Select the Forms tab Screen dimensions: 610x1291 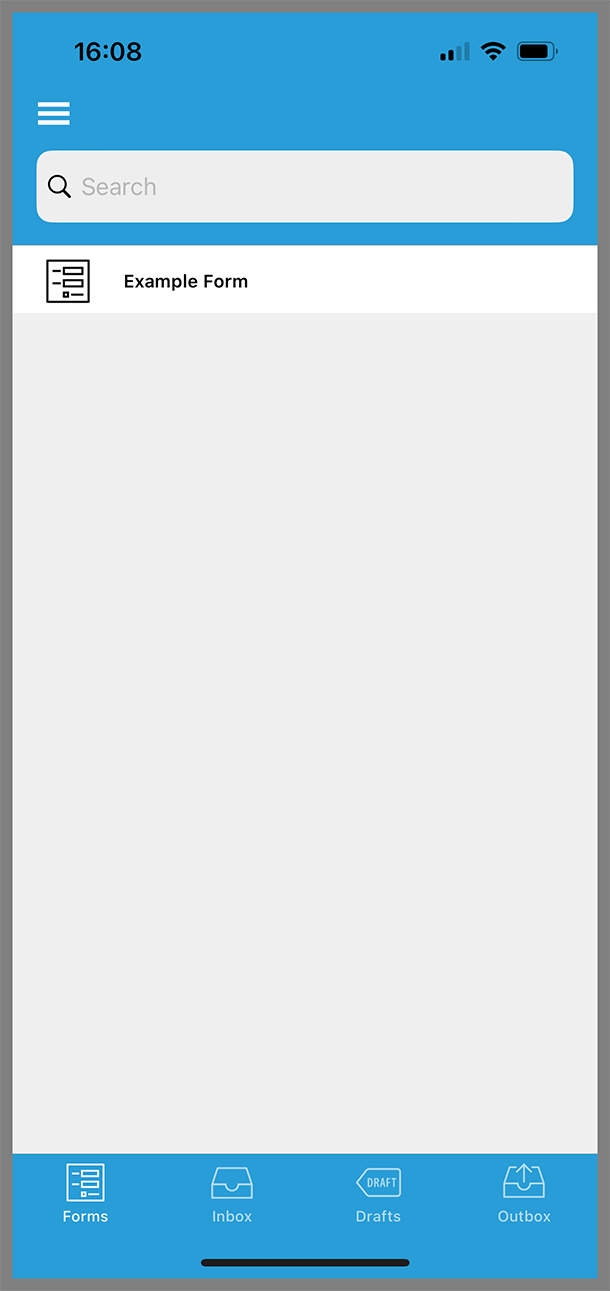pyautogui.click(x=85, y=1194)
